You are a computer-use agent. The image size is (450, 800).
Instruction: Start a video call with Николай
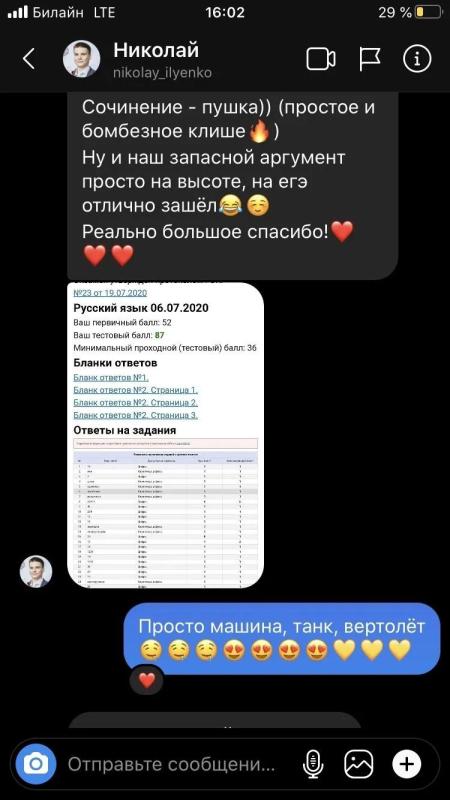click(x=320, y=59)
